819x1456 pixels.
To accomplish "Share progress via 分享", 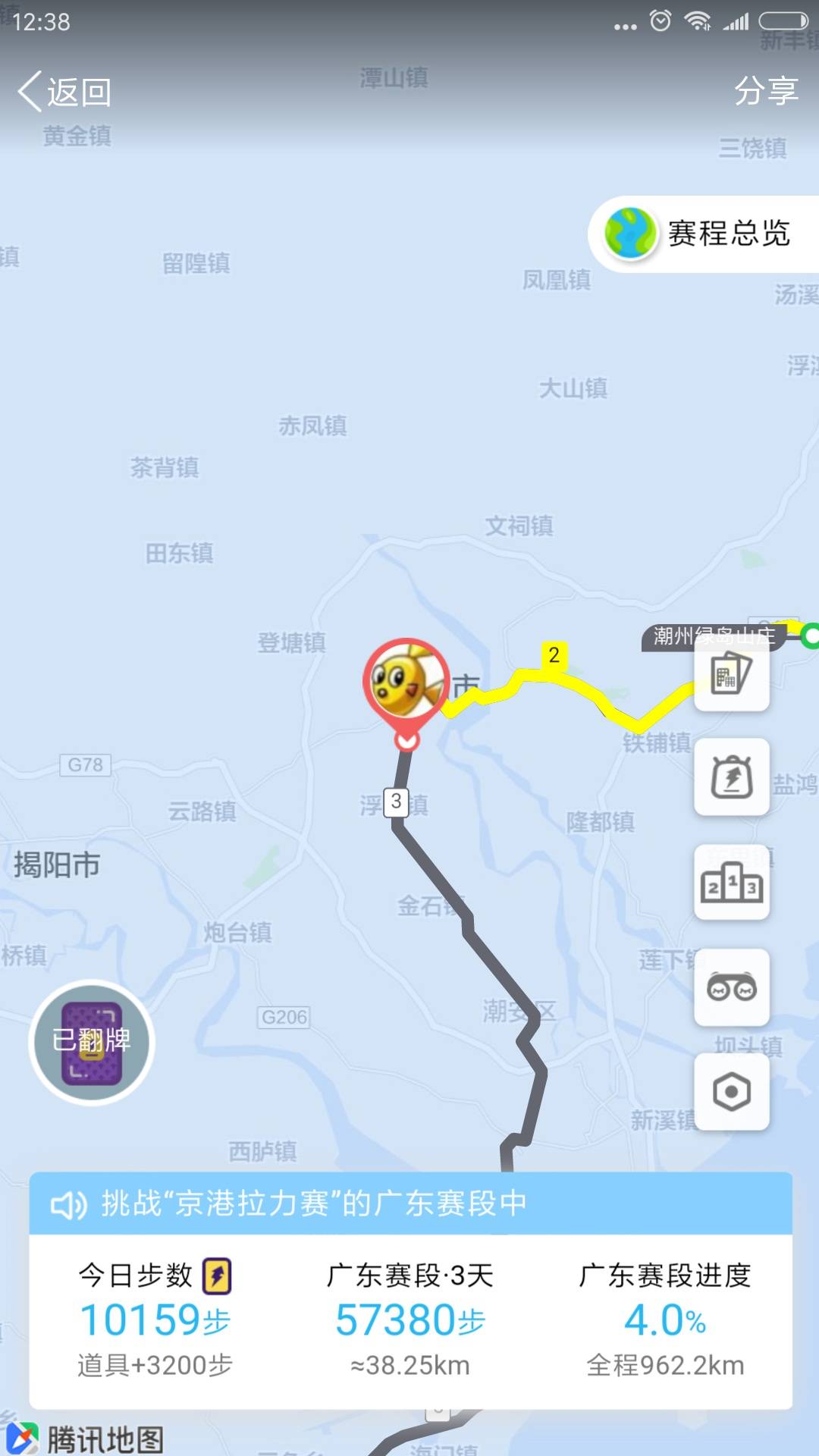I will 766,91.
